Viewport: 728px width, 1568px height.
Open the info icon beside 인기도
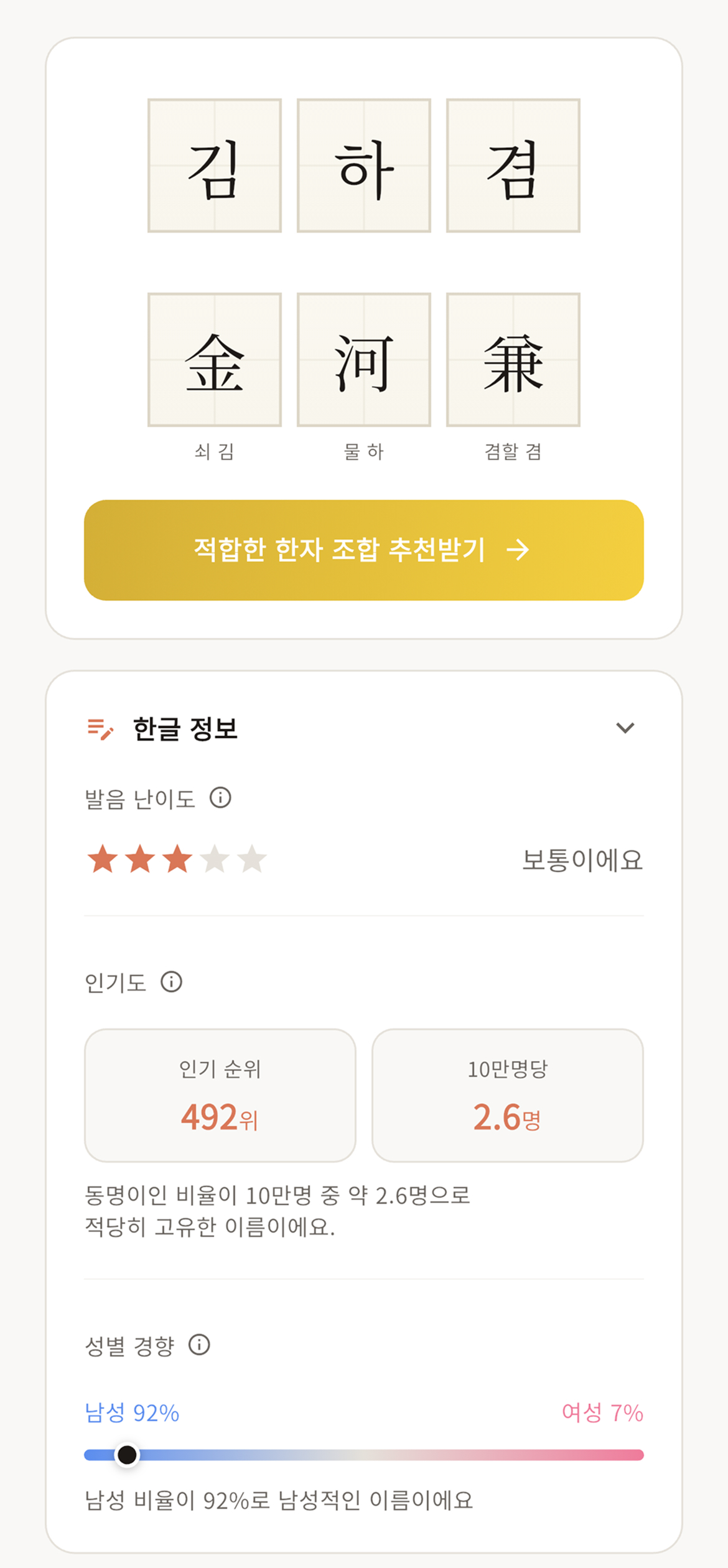pyautogui.click(x=172, y=982)
